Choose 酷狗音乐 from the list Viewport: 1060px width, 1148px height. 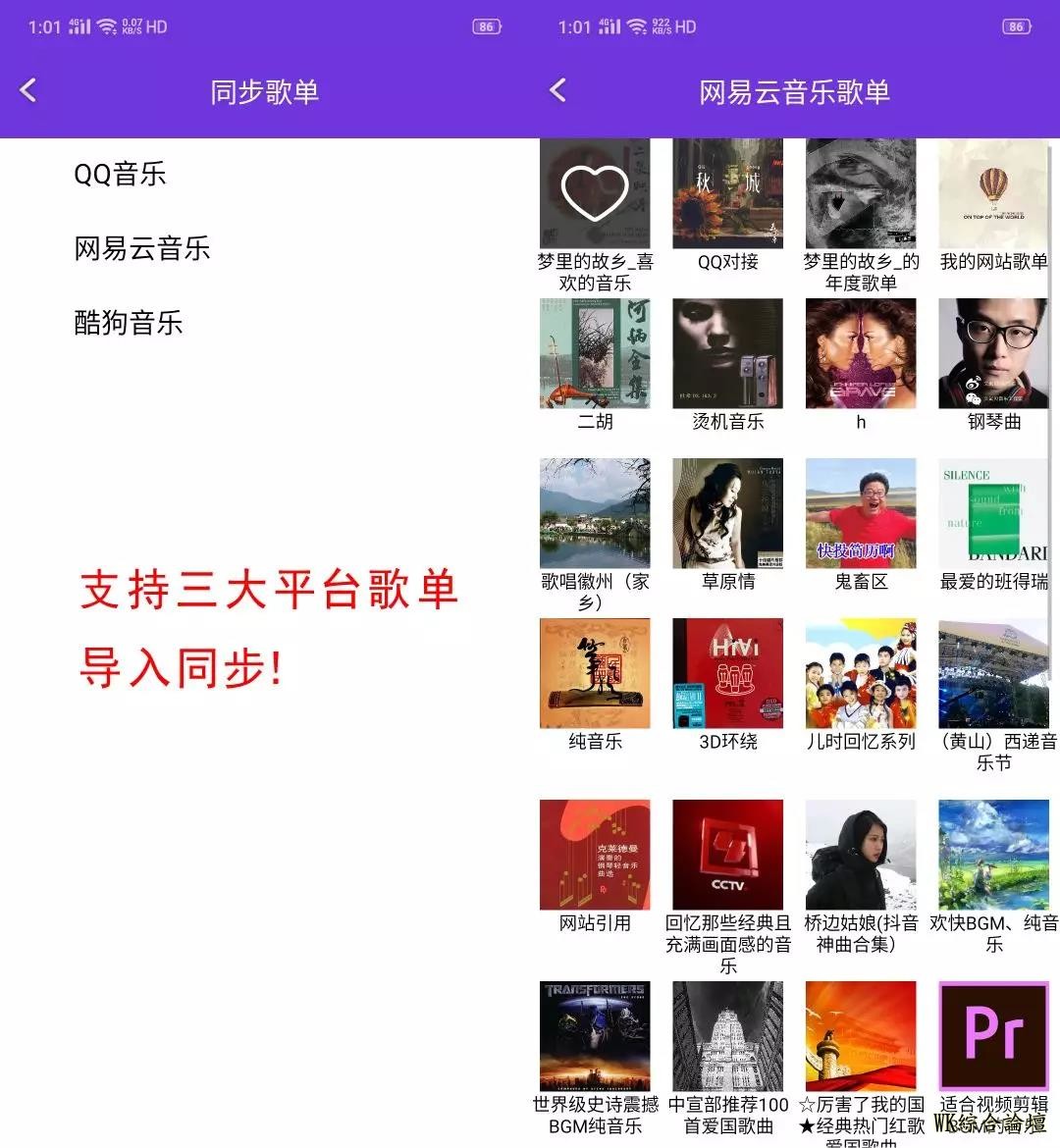coord(129,323)
